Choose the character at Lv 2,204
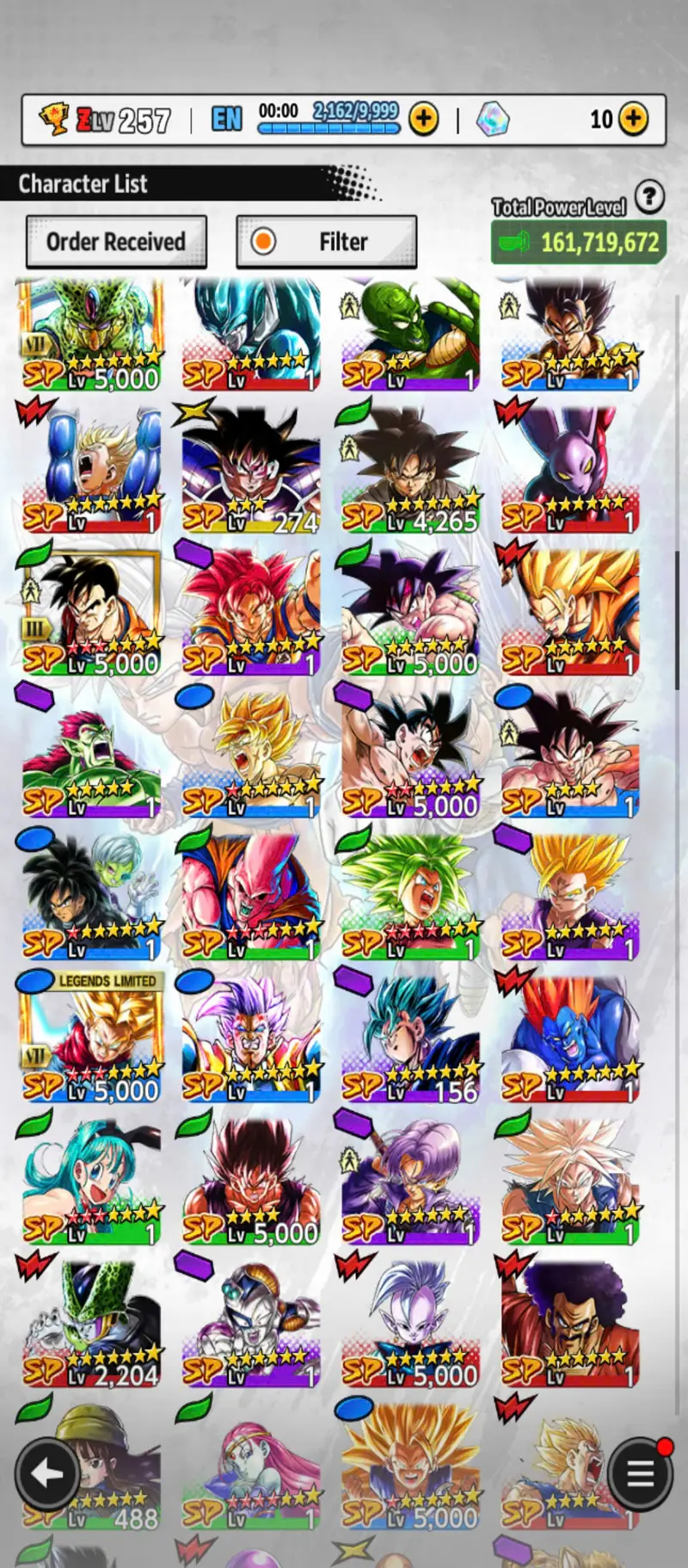Image resolution: width=688 pixels, height=1568 pixels. coord(91,1324)
